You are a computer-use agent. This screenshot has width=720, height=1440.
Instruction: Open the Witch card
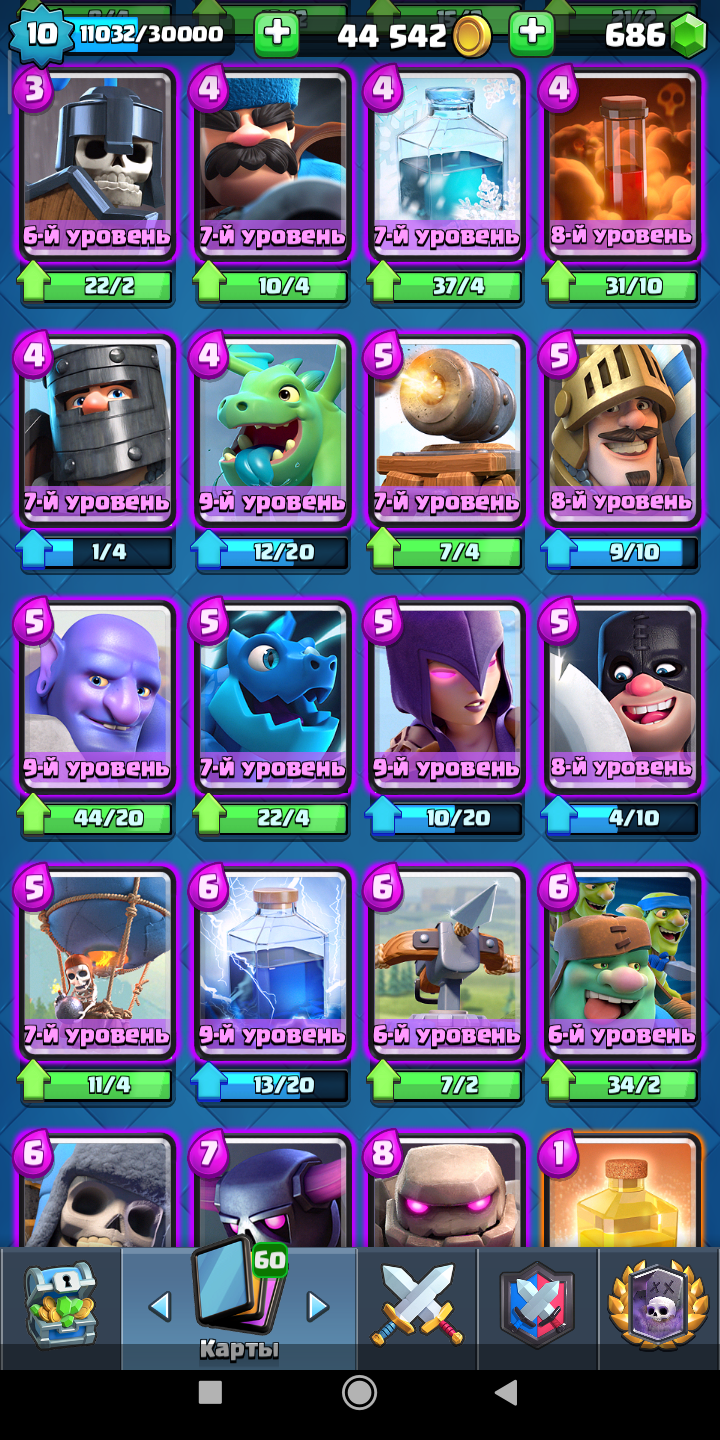[x=447, y=696]
